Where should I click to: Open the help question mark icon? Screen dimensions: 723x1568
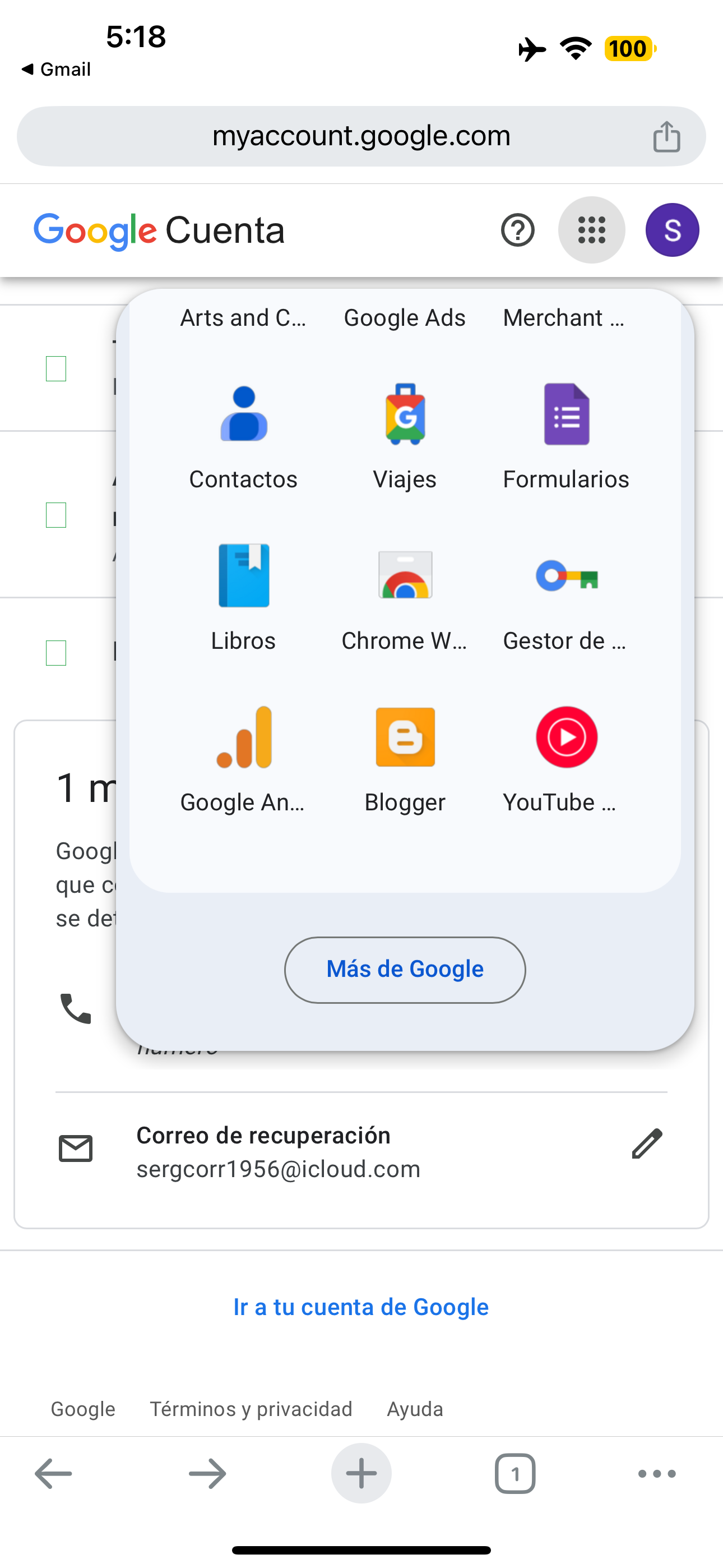517,230
